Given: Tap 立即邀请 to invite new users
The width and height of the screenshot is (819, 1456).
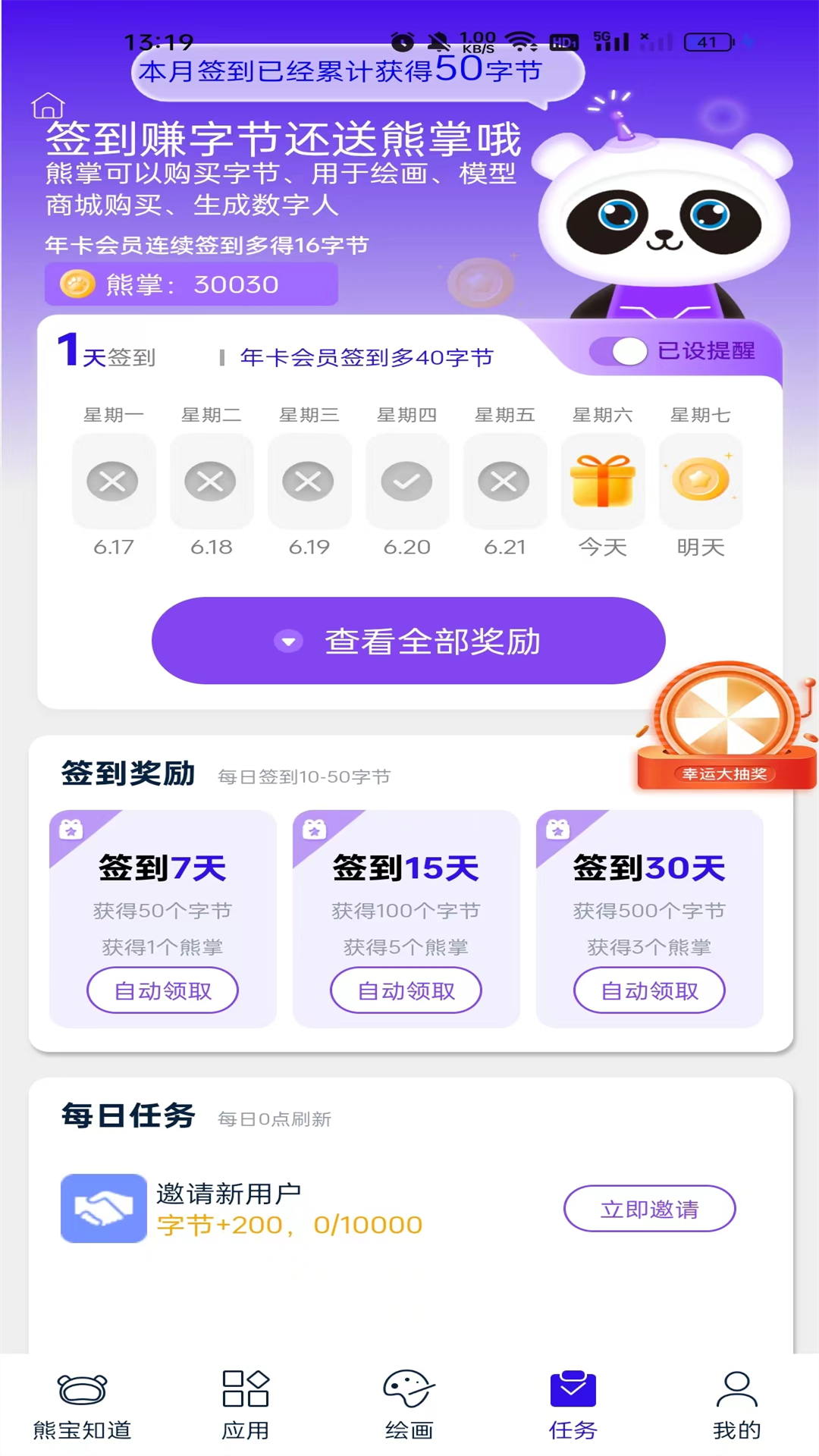Looking at the screenshot, I should tap(649, 1209).
